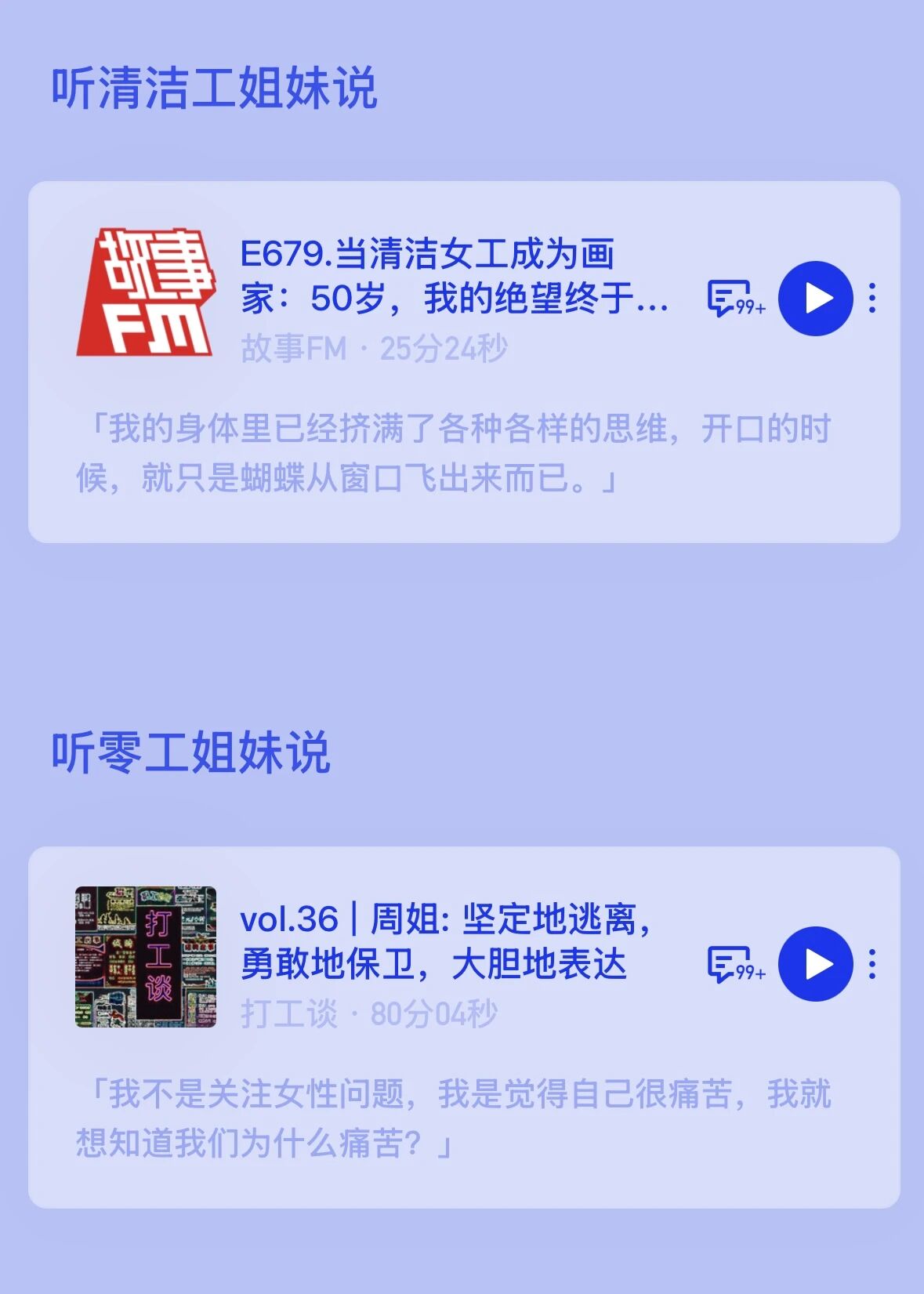Image resolution: width=924 pixels, height=1294 pixels.
Task: Play the 打工谈 vol.36 episode
Action: 815,964
